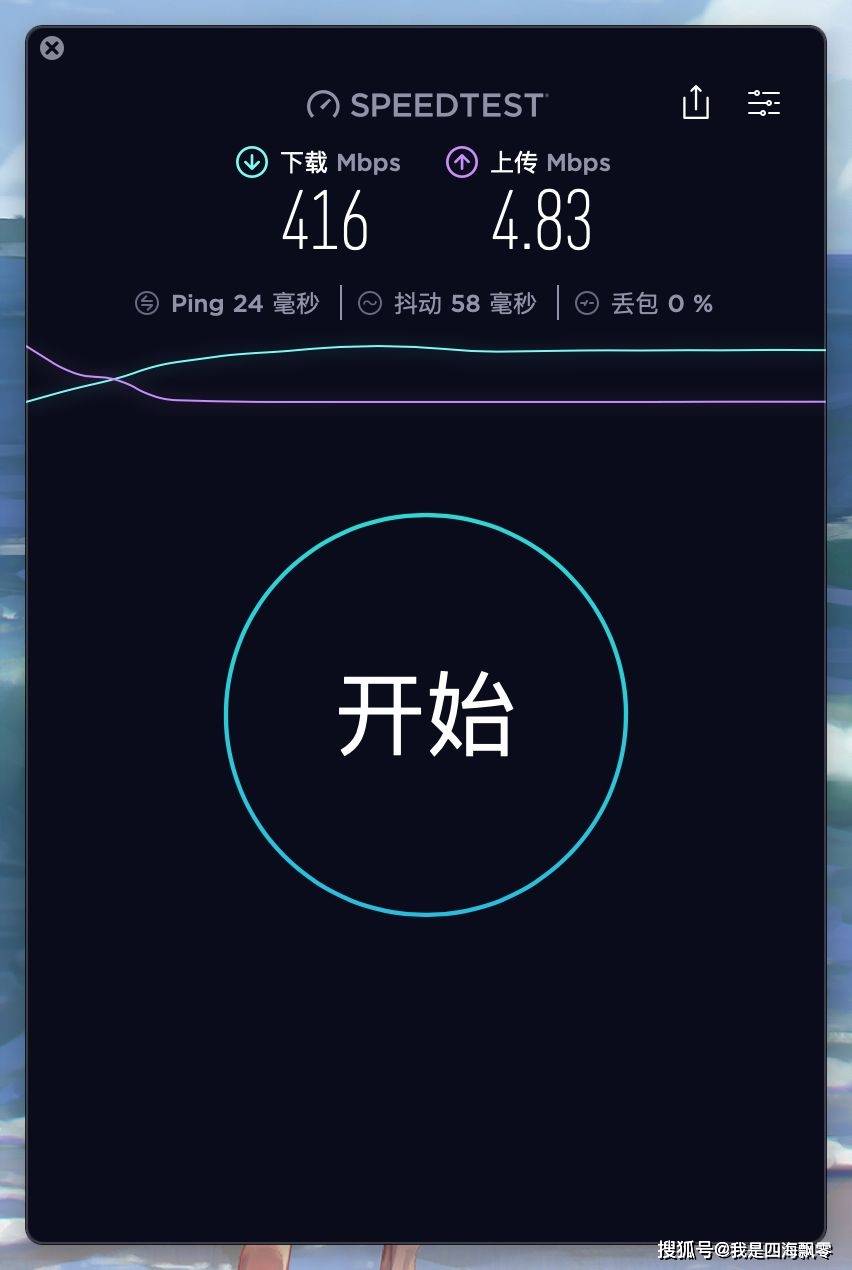Share the speed test result
This screenshot has width=852, height=1270.
pyautogui.click(x=696, y=102)
